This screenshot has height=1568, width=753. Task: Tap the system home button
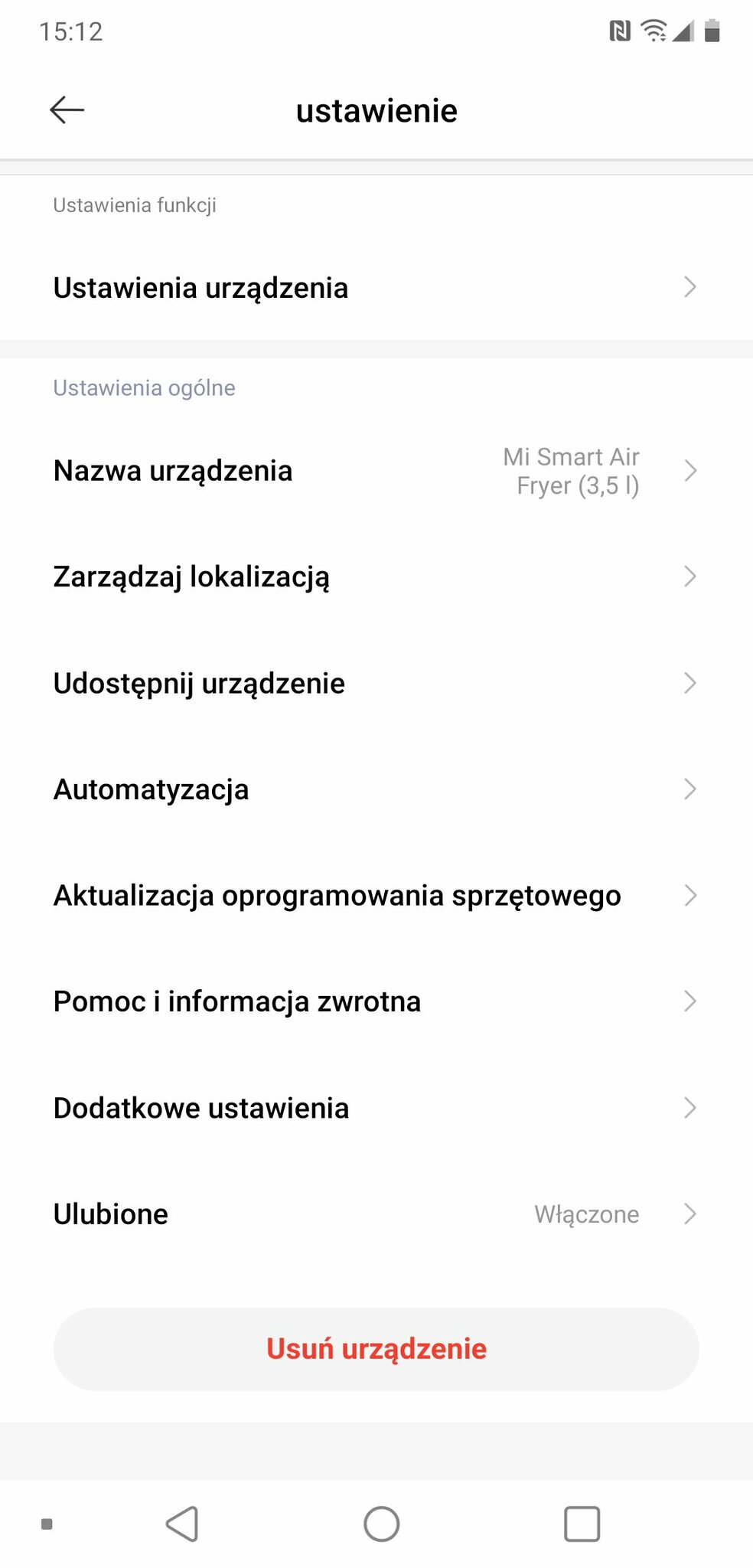pyautogui.click(x=381, y=1524)
